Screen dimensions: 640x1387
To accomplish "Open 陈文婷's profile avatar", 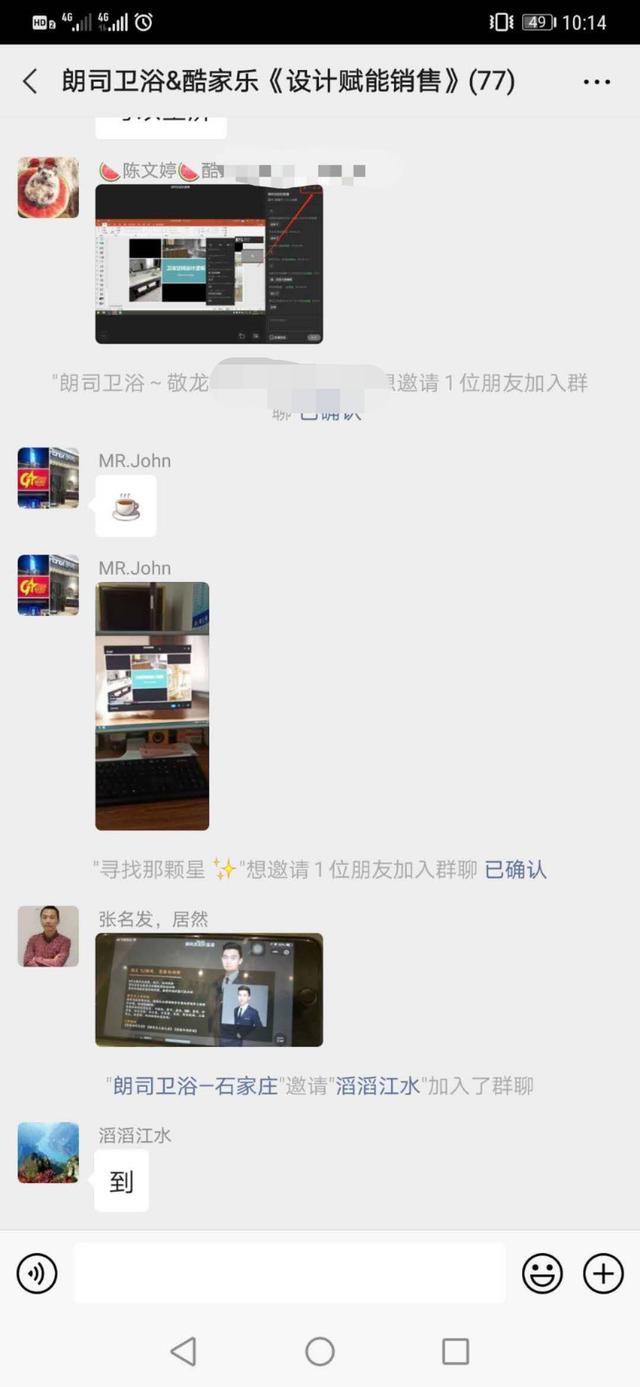I will click(48, 187).
